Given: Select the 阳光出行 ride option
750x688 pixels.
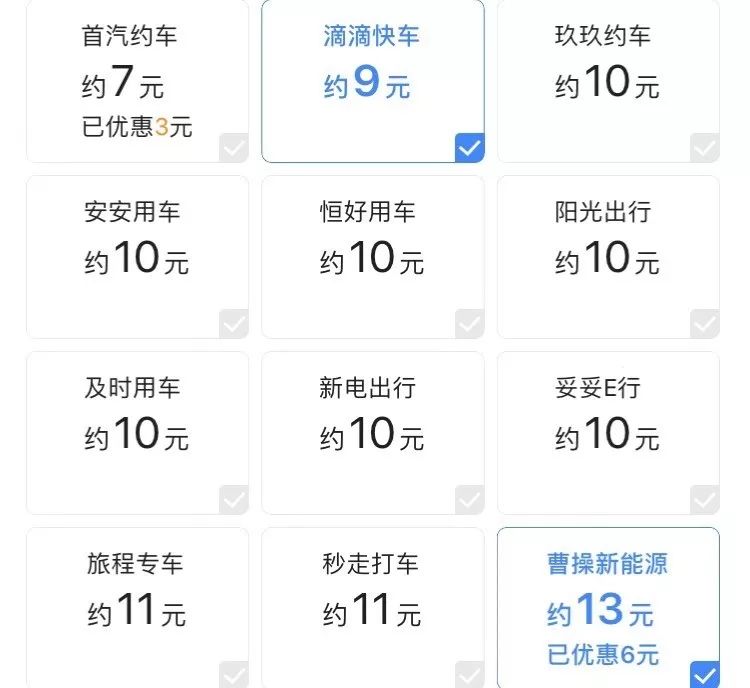Looking at the screenshot, I should (x=608, y=257).
